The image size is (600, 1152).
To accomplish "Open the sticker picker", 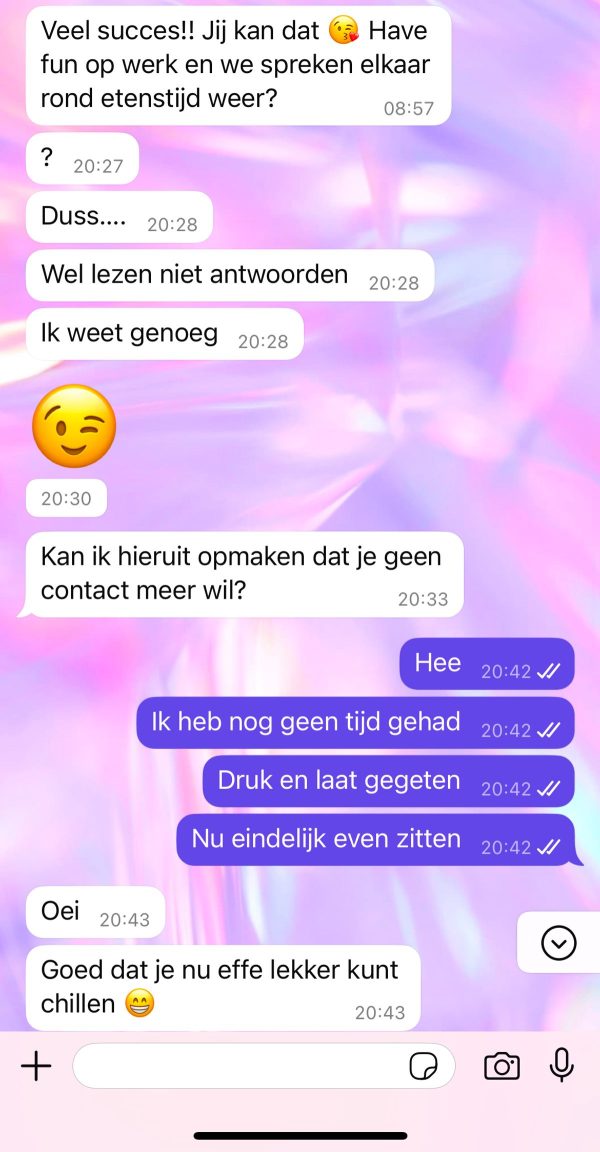I will click(424, 1067).
